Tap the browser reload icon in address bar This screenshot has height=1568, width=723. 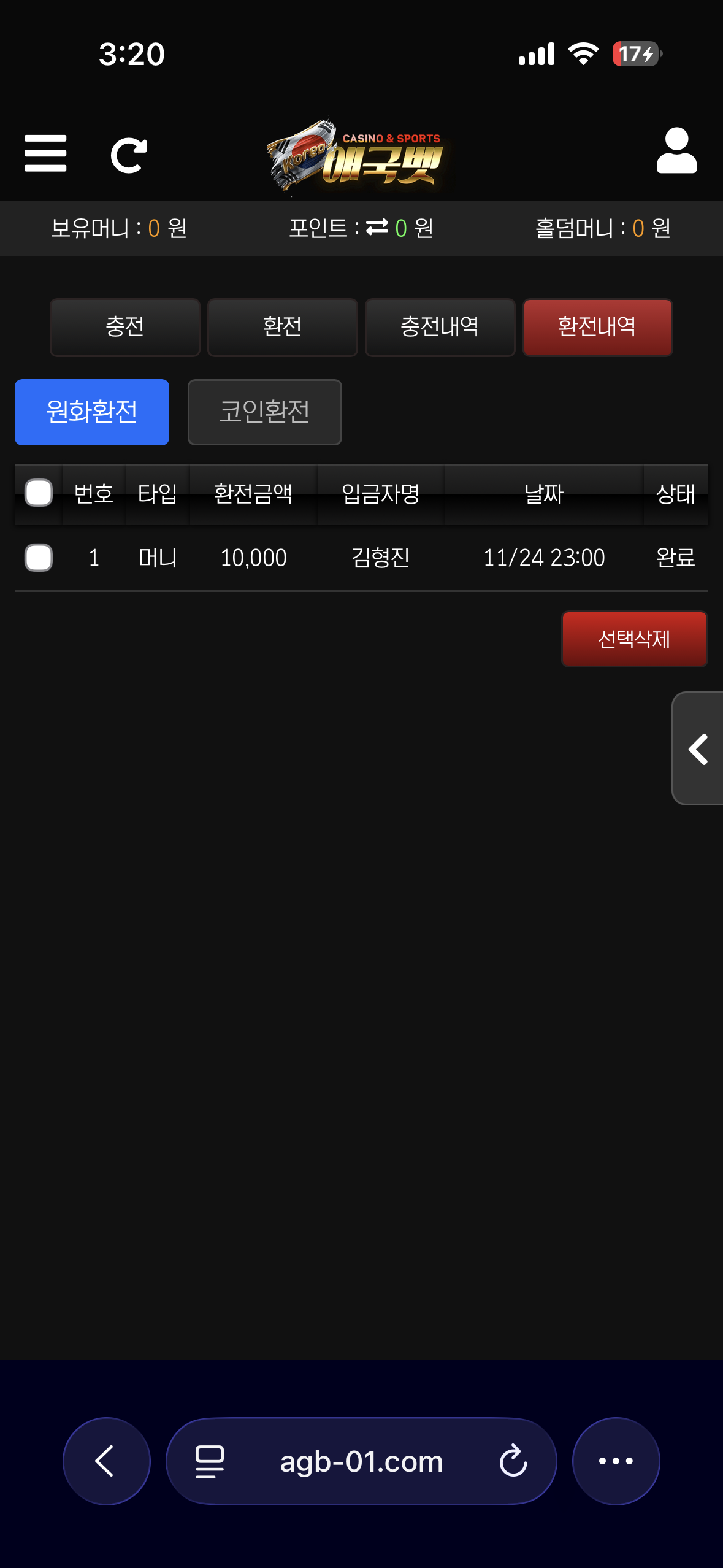[x=513, y=1461]
